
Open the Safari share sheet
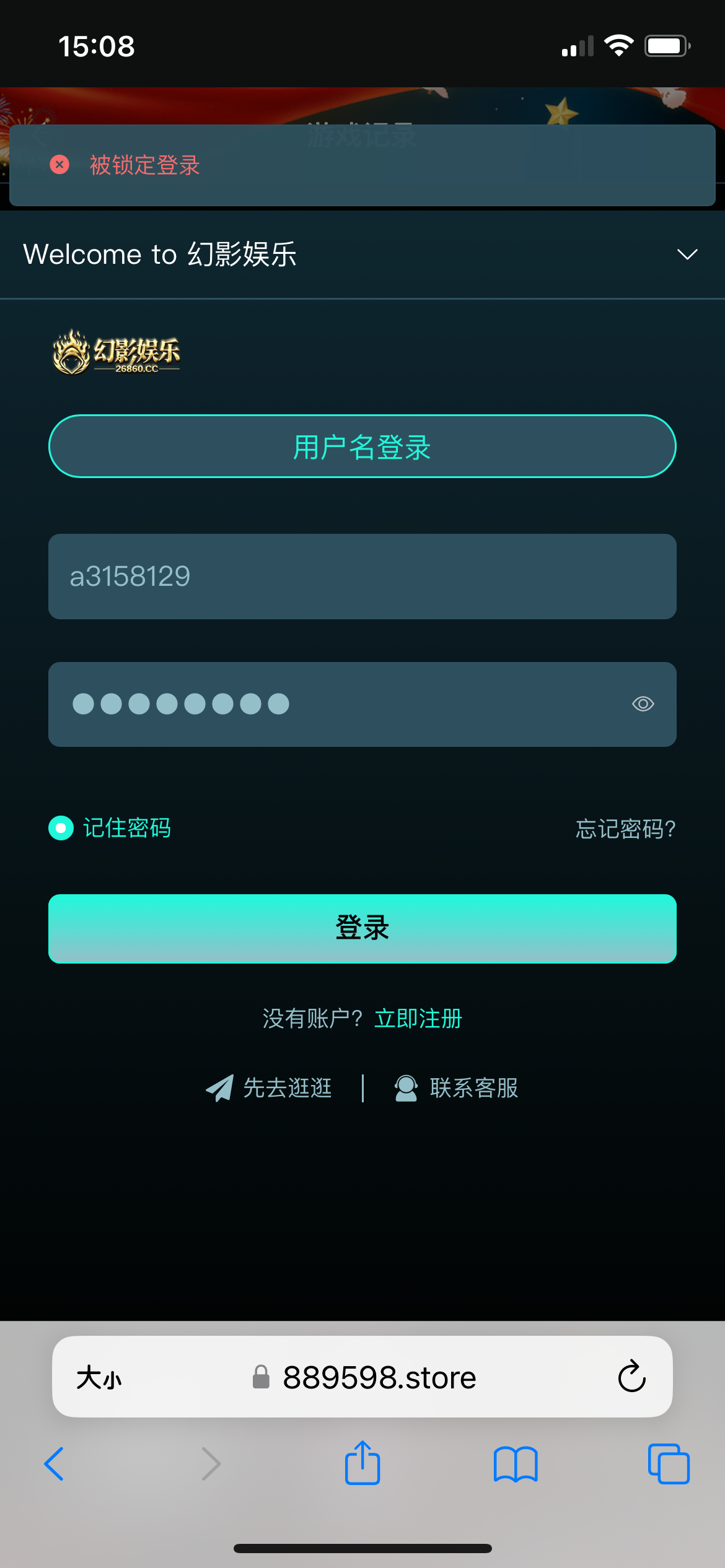pyautogui.click(x=362, y=1464)
